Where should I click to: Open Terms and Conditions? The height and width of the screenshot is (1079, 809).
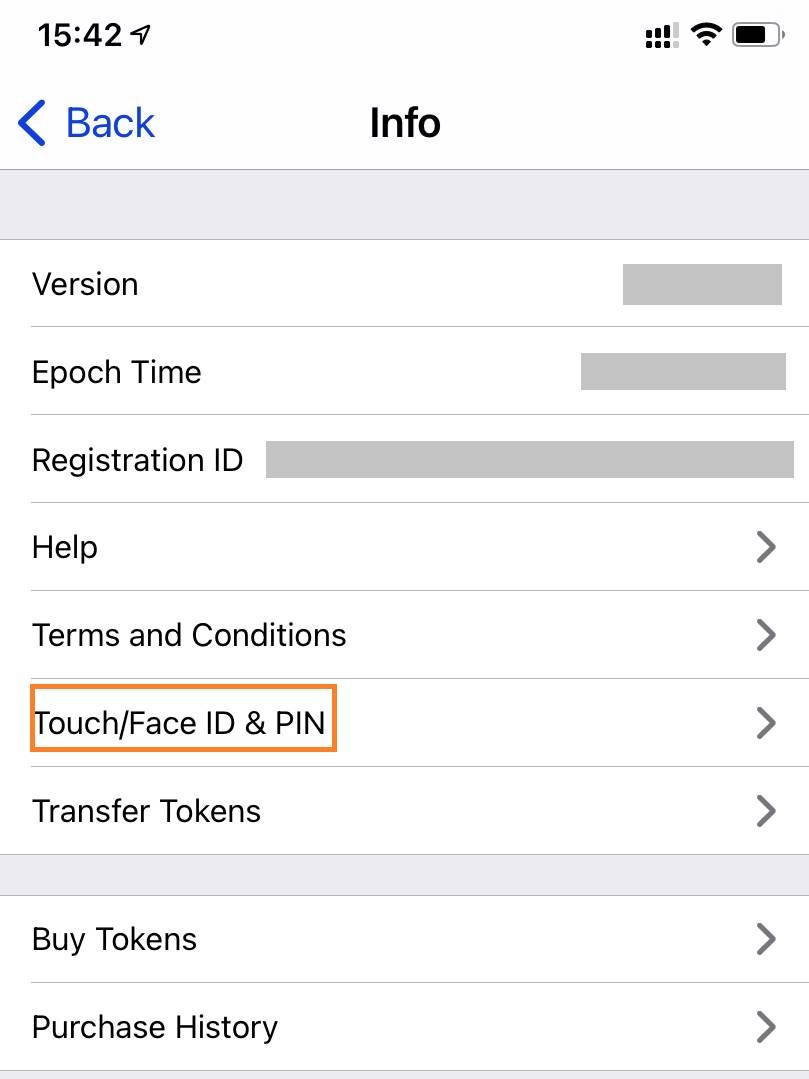point(188,635)
